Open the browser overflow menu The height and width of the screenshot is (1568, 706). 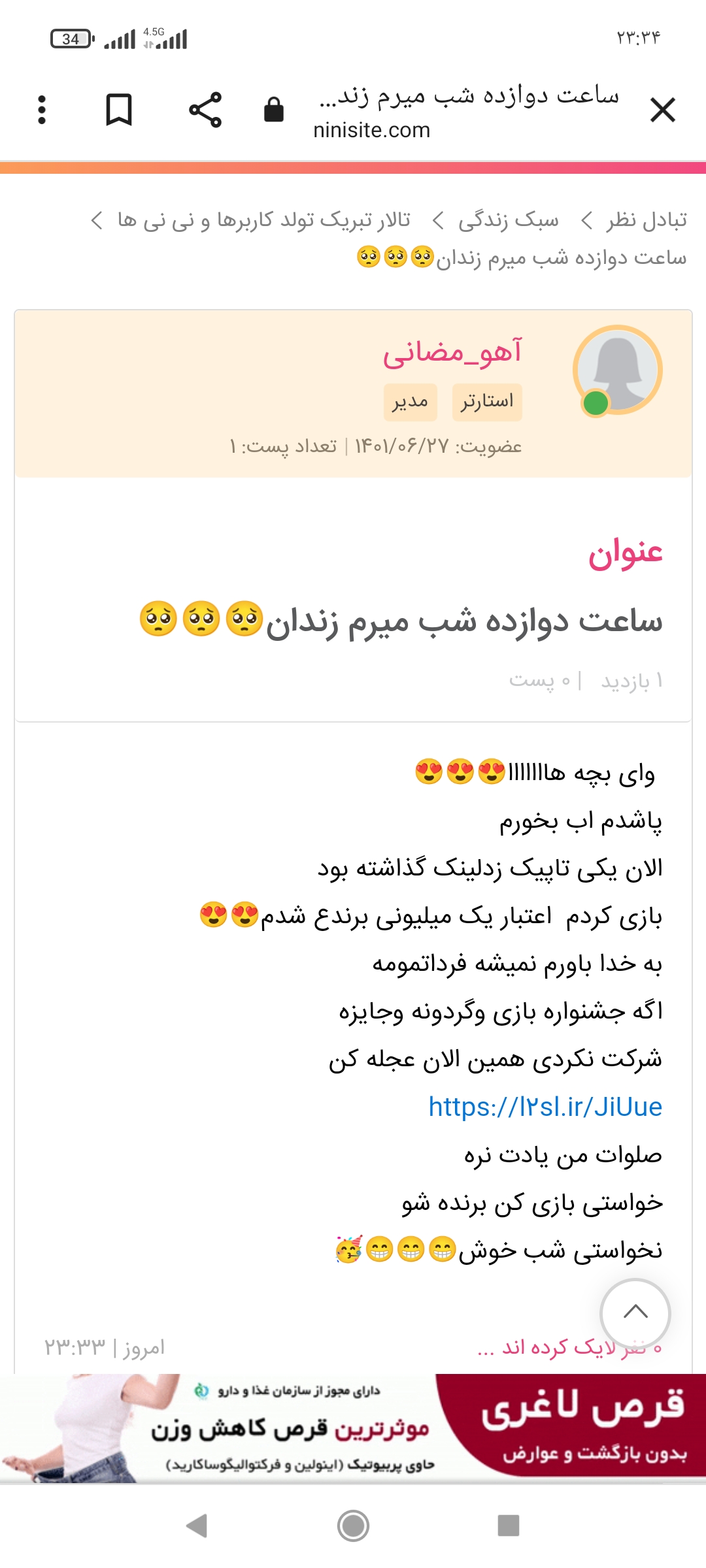click(x=42, y=110)
